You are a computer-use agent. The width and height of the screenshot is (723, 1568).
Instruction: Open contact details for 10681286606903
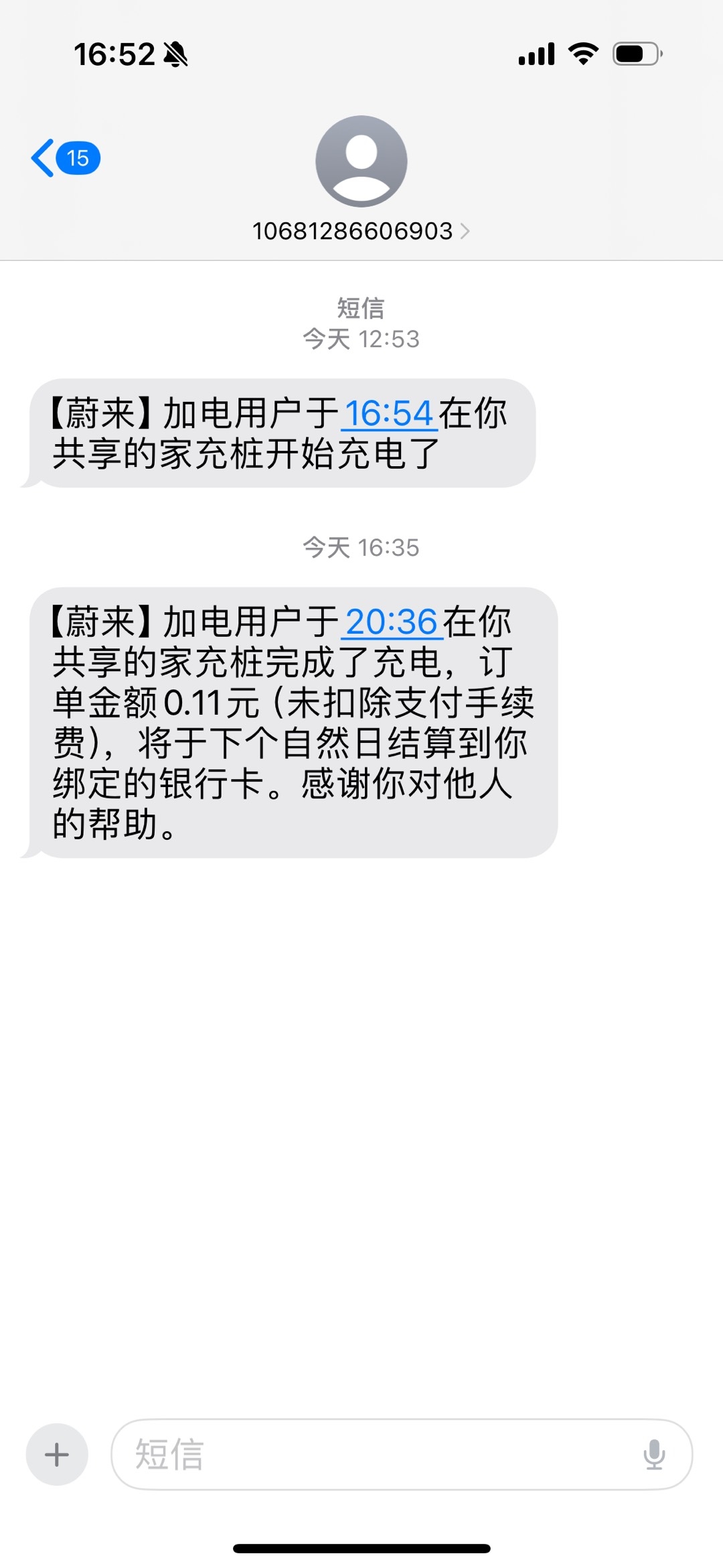pos(361,230)
